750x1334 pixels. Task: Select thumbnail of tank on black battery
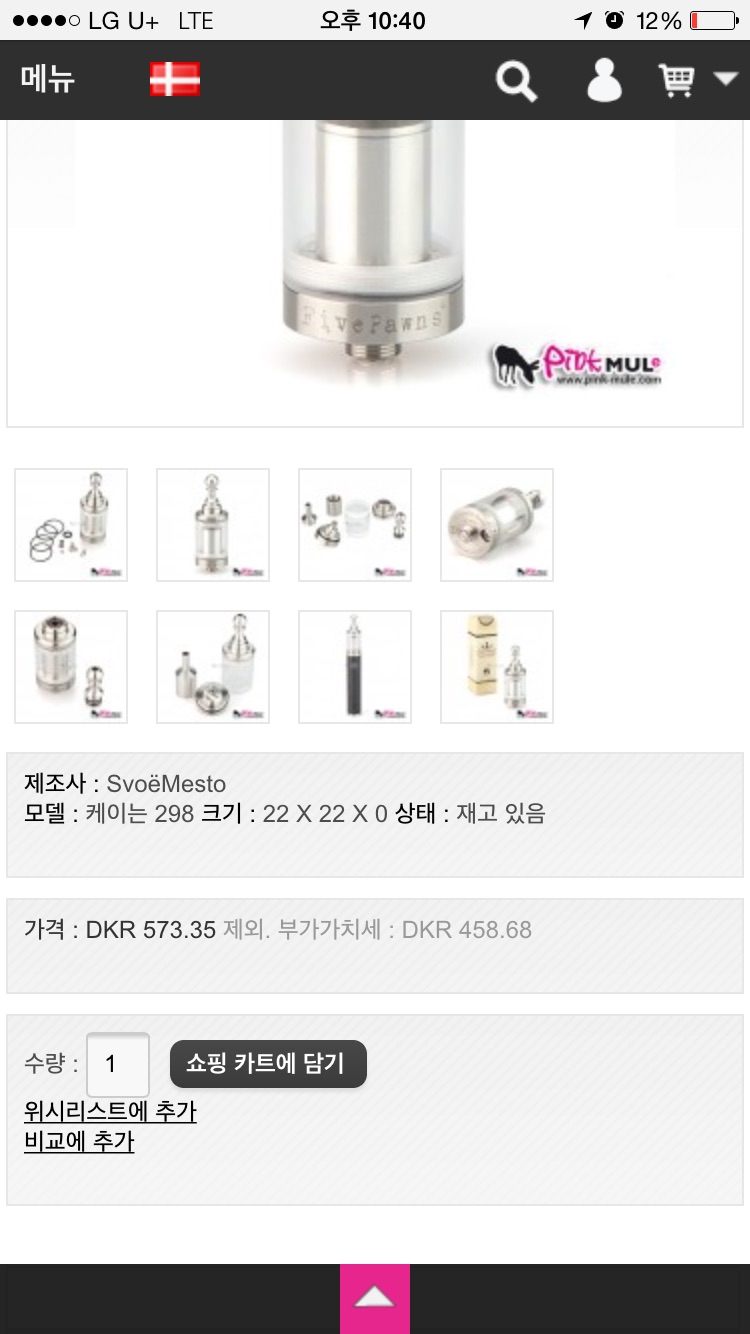355,667
